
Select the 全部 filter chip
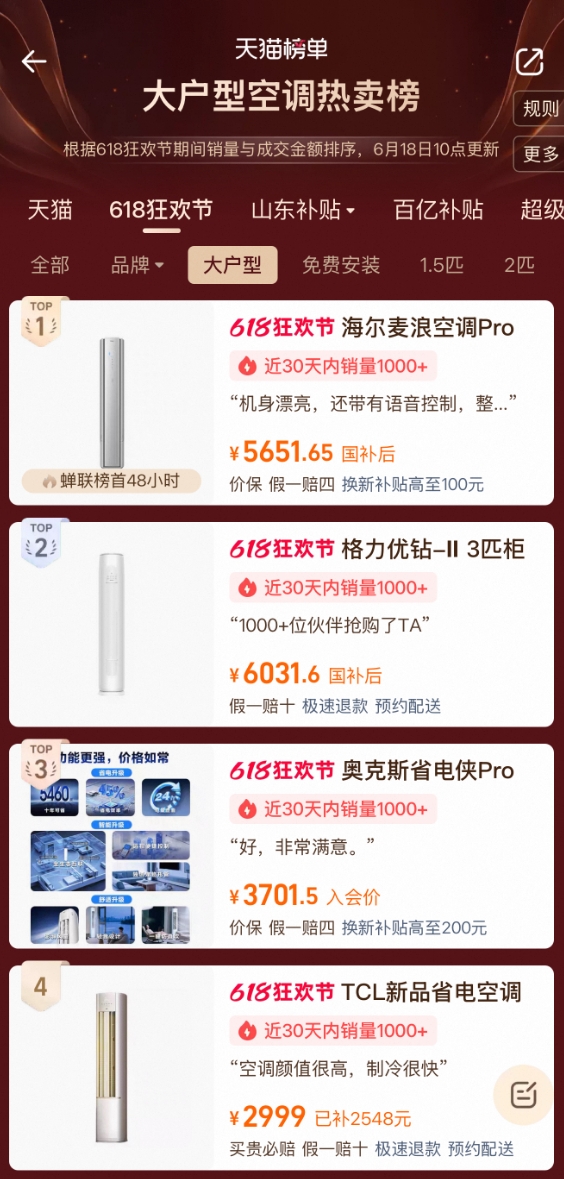[50, 265]
